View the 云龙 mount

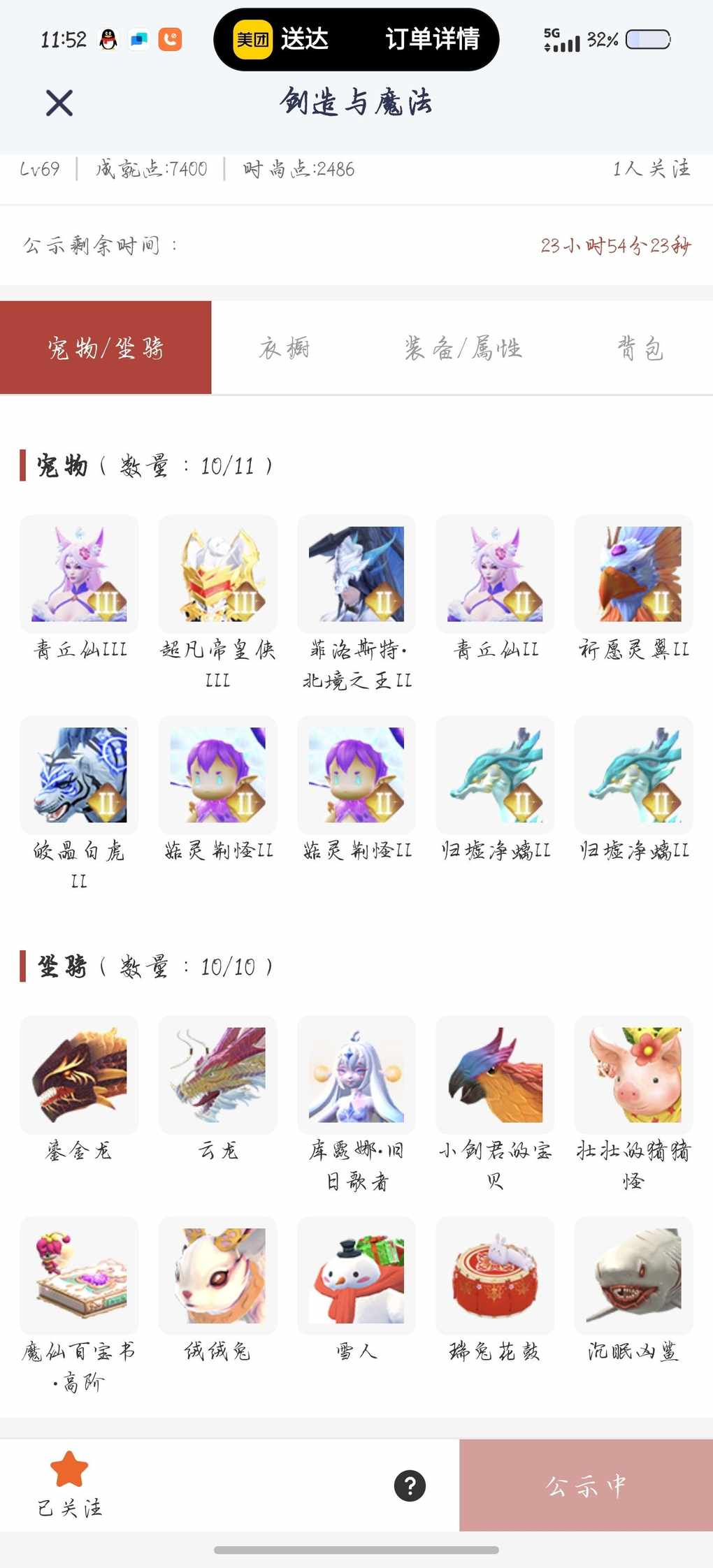point(217,1075)
